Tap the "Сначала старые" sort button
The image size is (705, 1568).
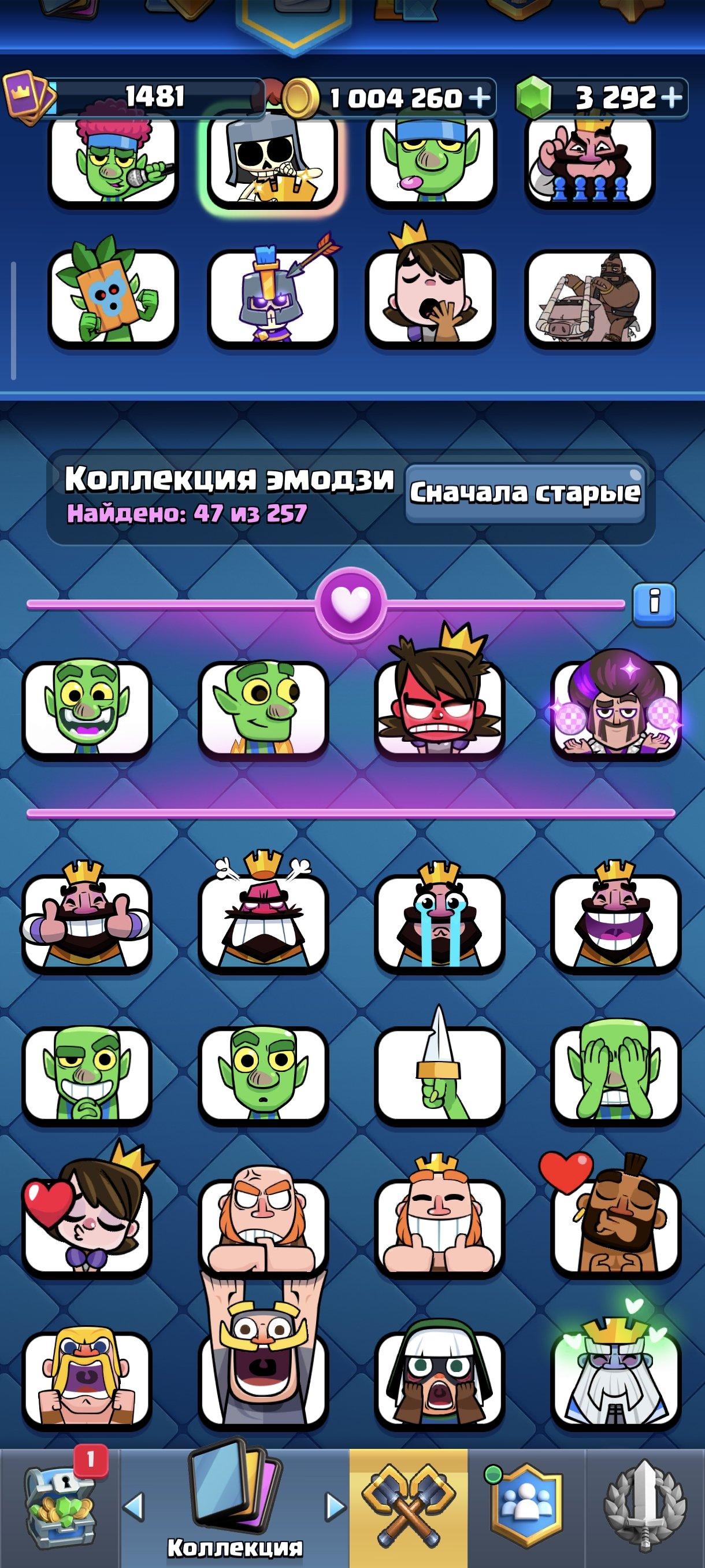tap(525, 493)
